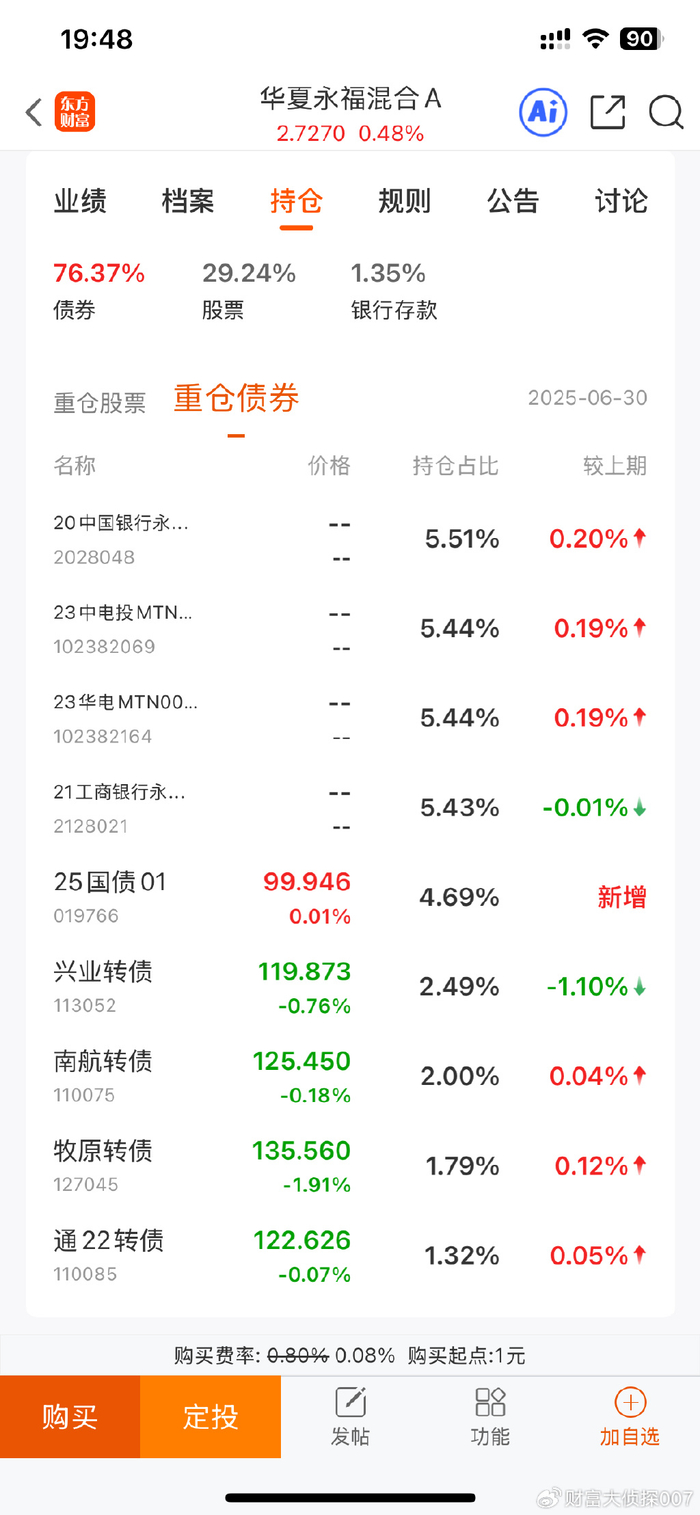Open the search magnifier
Viewport: 700px width, 1515px height.
(666, 112)
